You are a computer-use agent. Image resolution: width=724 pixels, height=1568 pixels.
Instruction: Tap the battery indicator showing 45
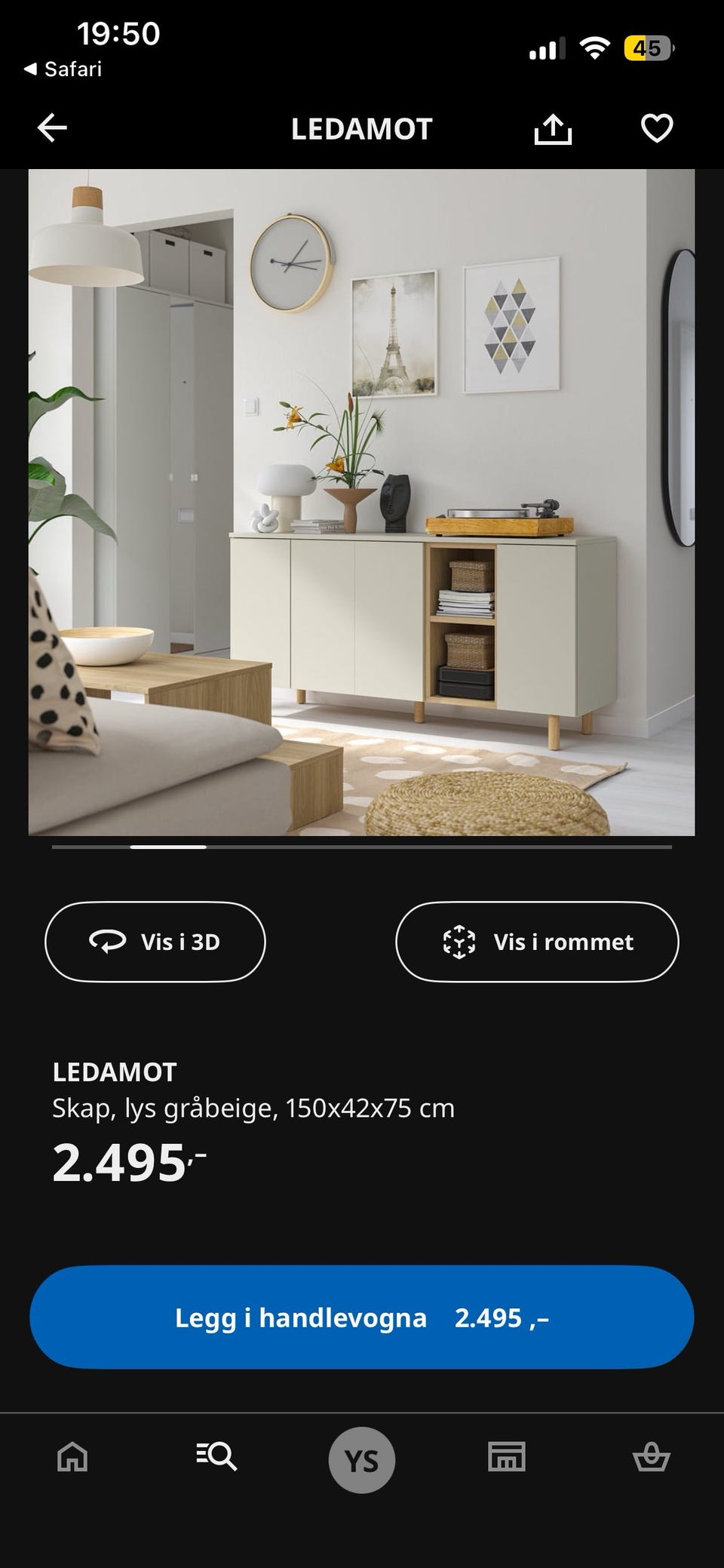[649, 47]
